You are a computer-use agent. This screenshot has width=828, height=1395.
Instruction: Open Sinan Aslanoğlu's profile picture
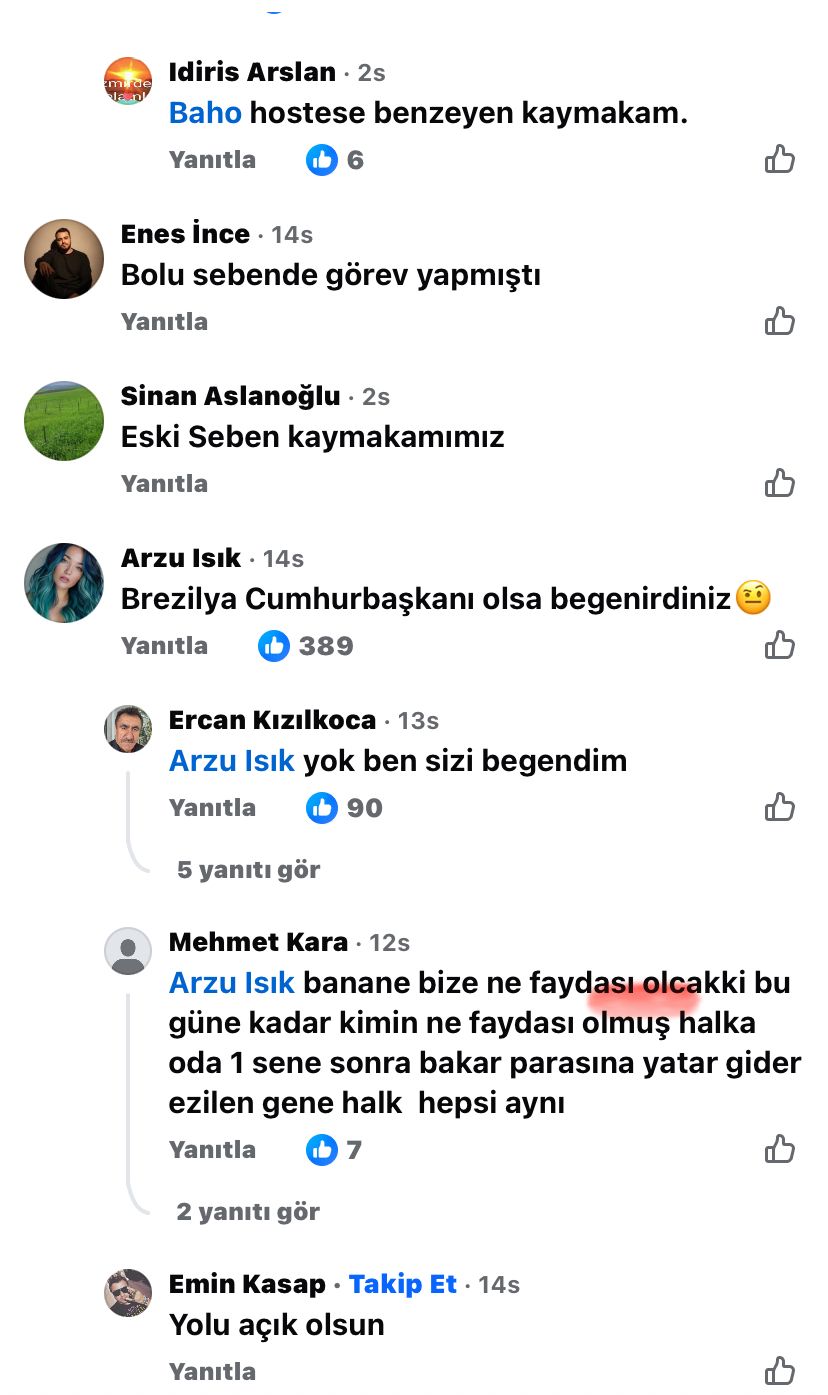63,421
